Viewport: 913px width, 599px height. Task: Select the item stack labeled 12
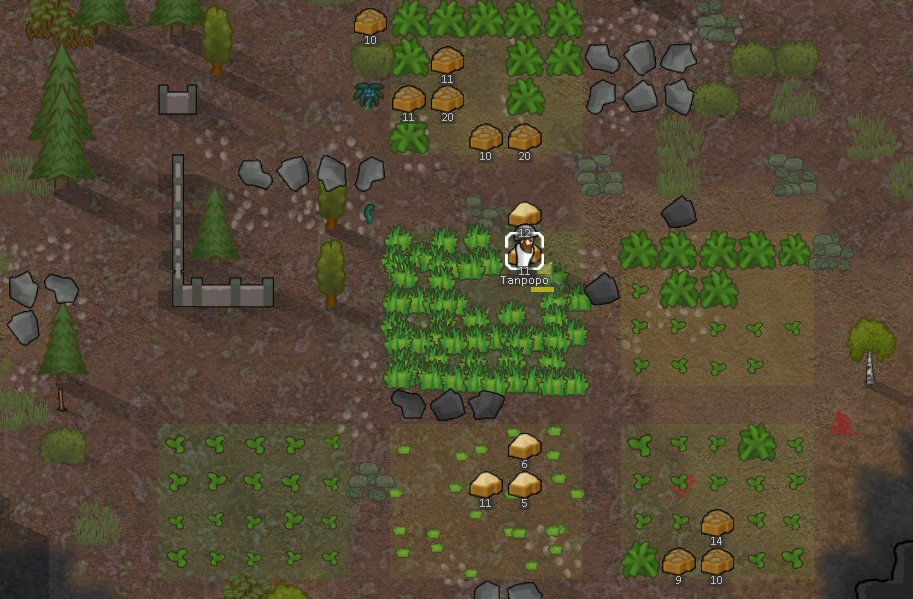(525, 214)
